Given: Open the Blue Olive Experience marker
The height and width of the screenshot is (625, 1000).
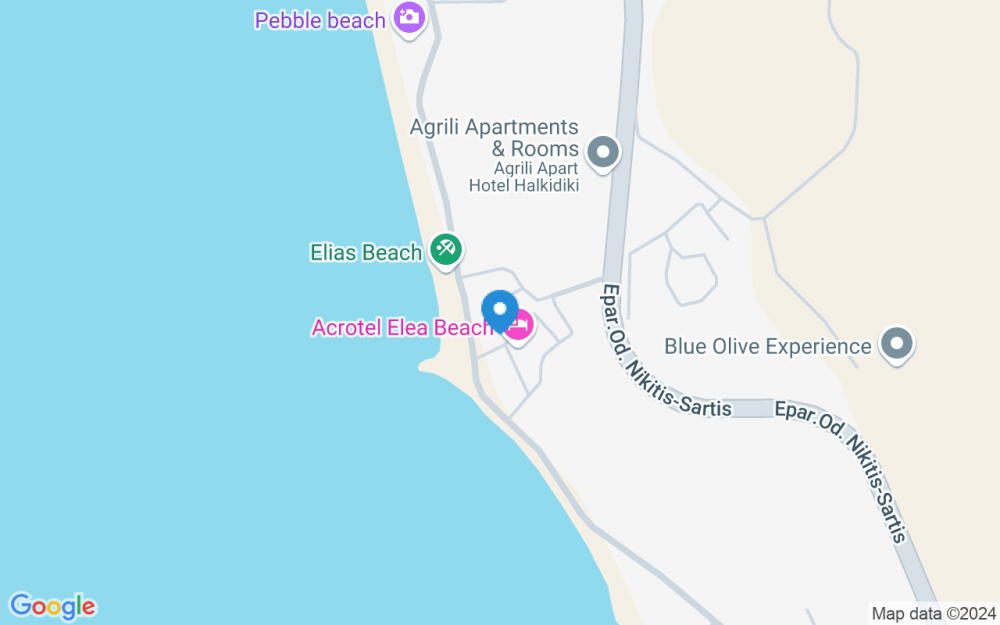Looking at the screenshot, I should pyautogui.click(x=896, y=346).
